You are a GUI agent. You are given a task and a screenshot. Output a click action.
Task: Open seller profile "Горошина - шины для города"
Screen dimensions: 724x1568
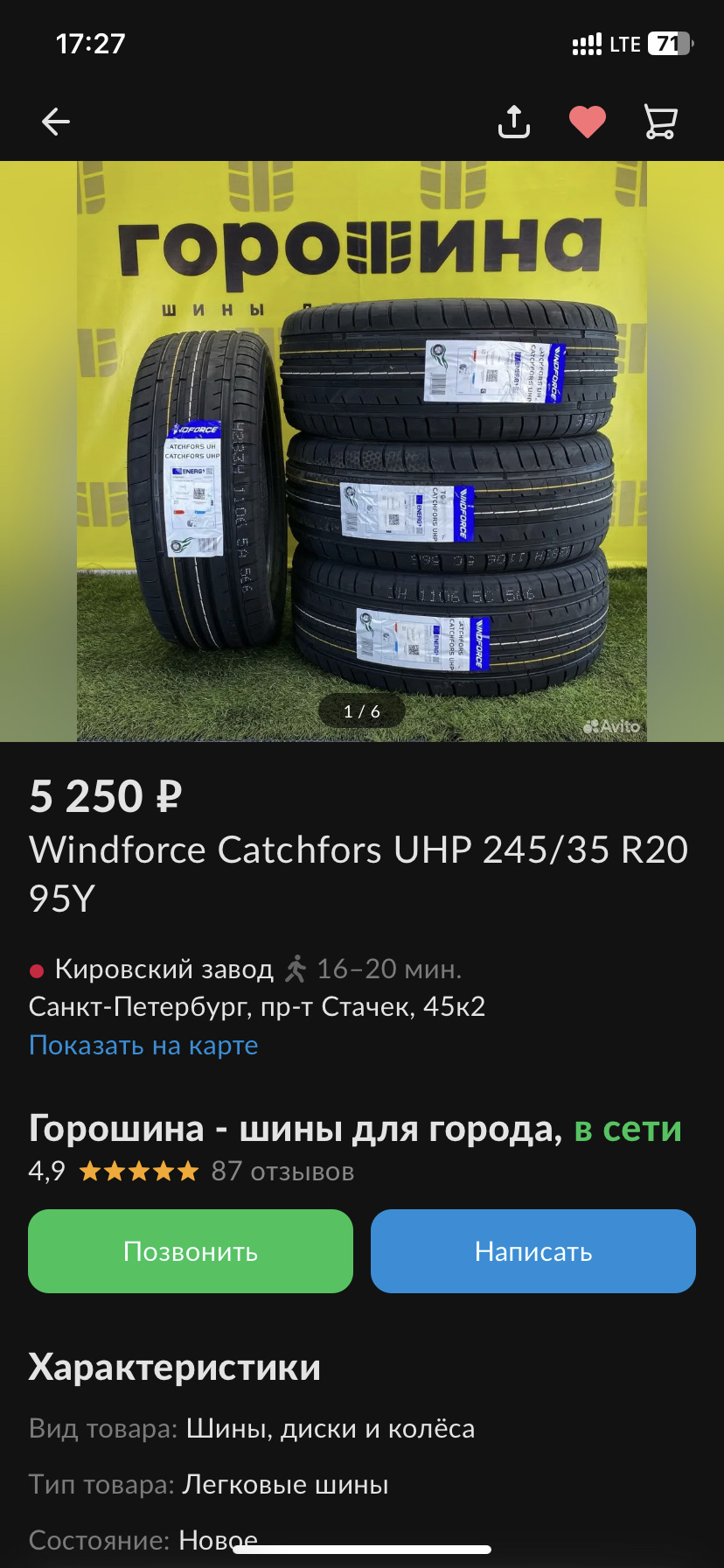point(296,1129)
